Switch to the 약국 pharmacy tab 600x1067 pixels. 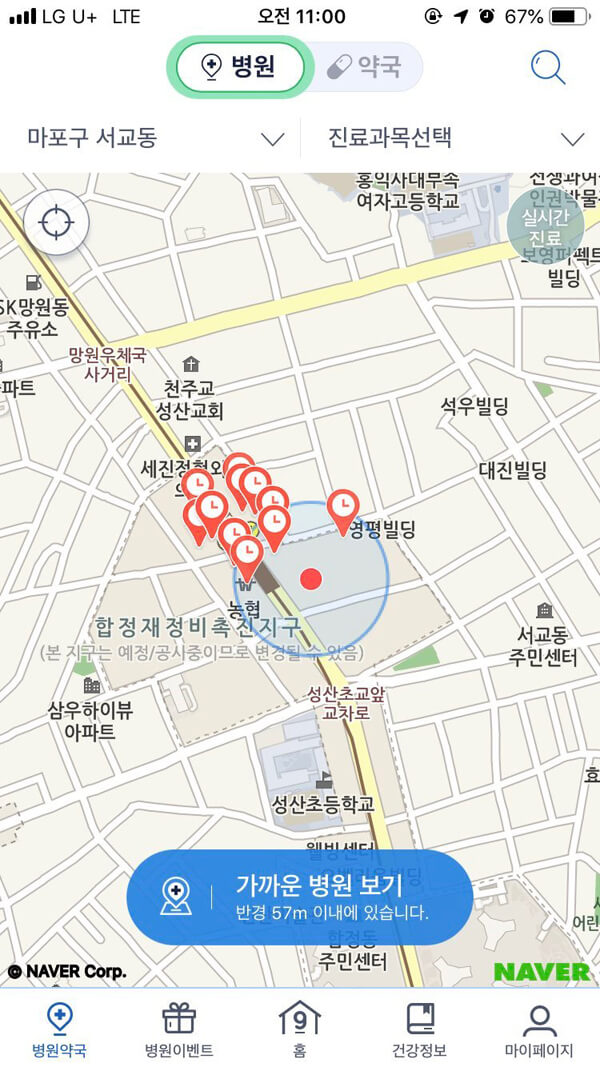(x=364, y=67)
